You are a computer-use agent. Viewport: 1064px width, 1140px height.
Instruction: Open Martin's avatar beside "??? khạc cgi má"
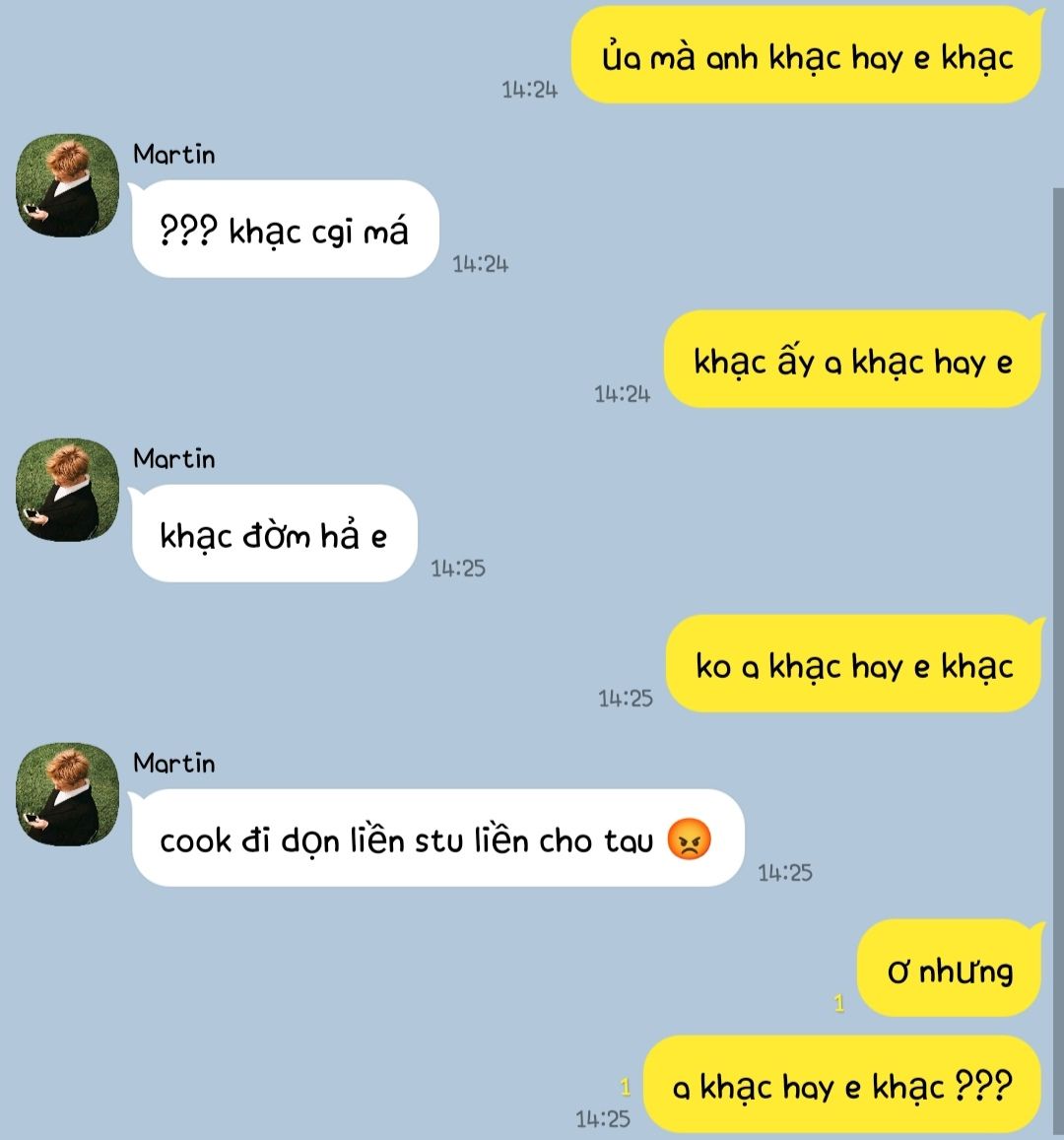(67, 186)
